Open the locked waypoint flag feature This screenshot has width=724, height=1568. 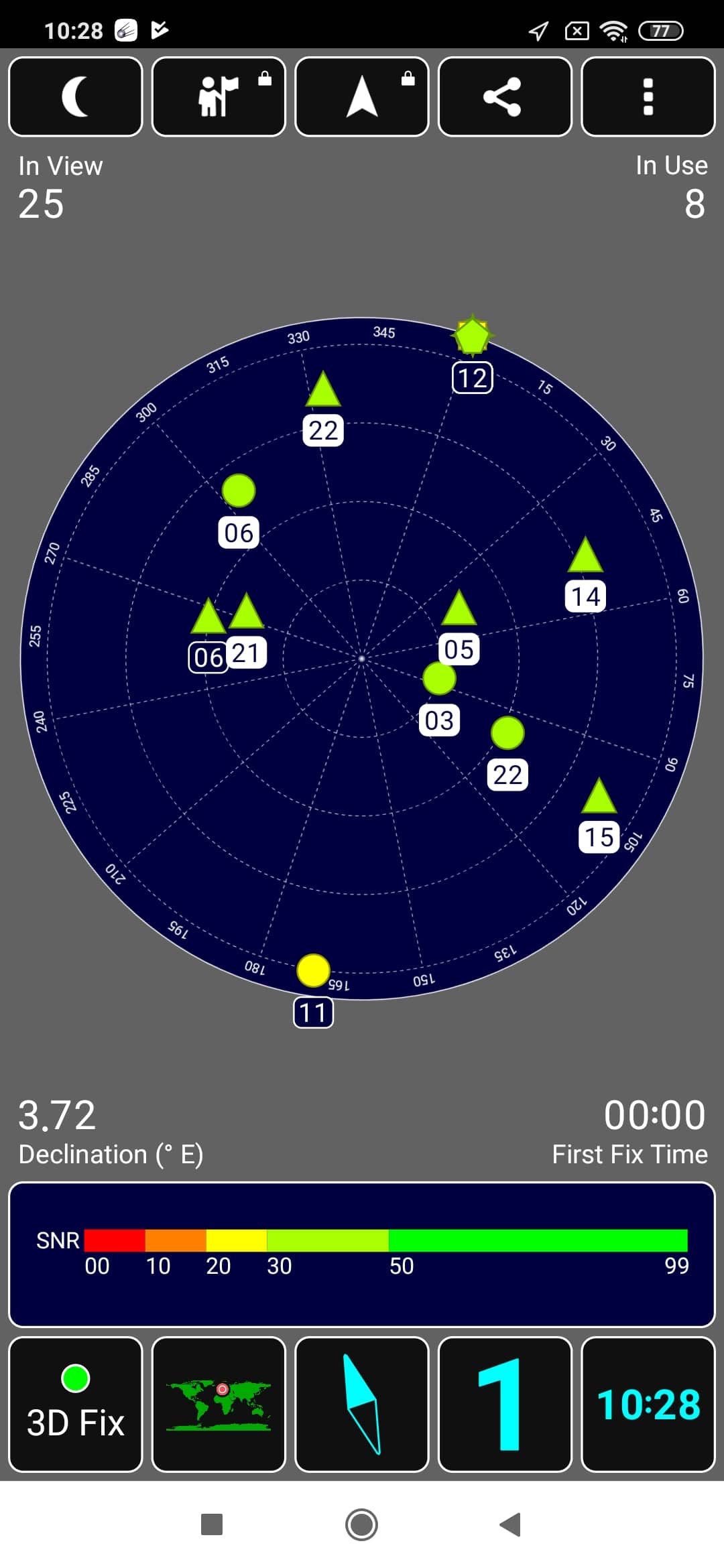(219, 96)
